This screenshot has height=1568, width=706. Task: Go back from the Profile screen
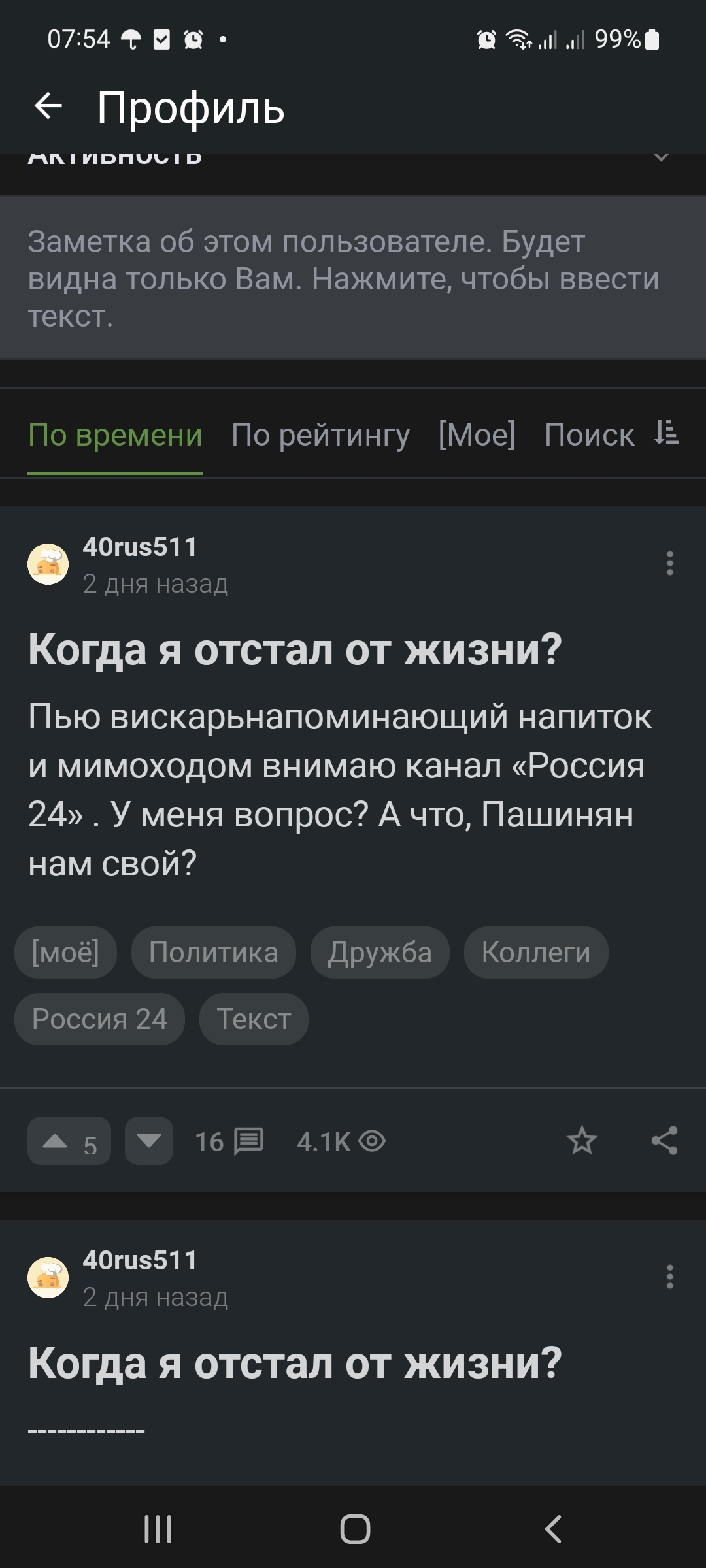click(x=48, y=106)
